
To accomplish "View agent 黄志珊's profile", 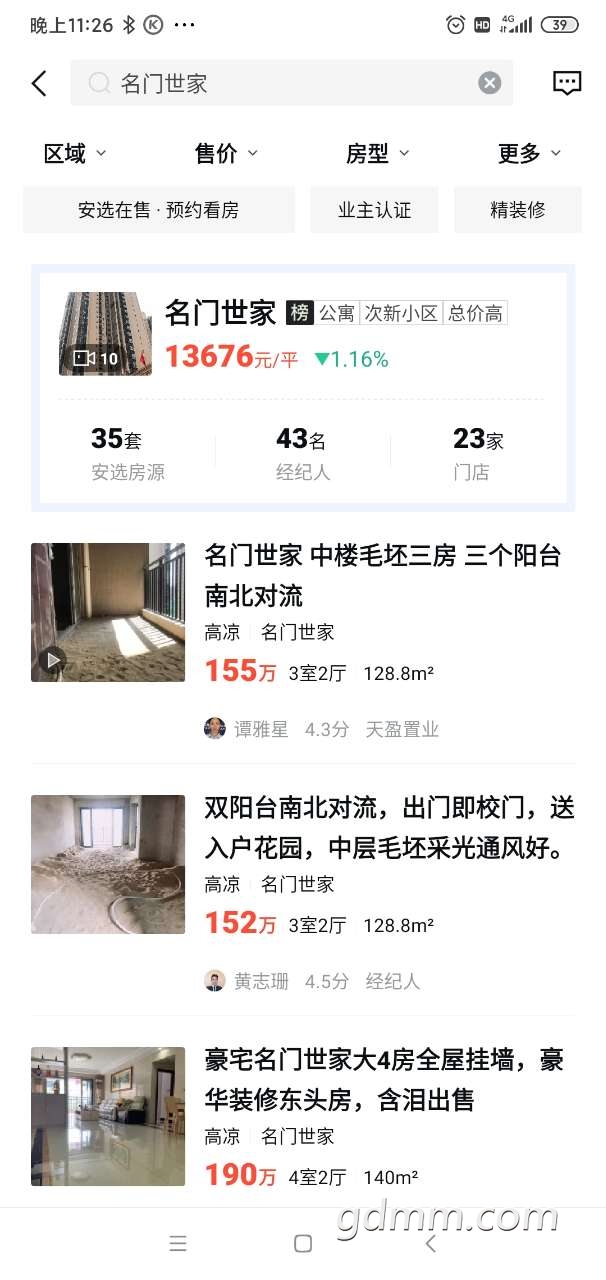I will pos(260,981).
